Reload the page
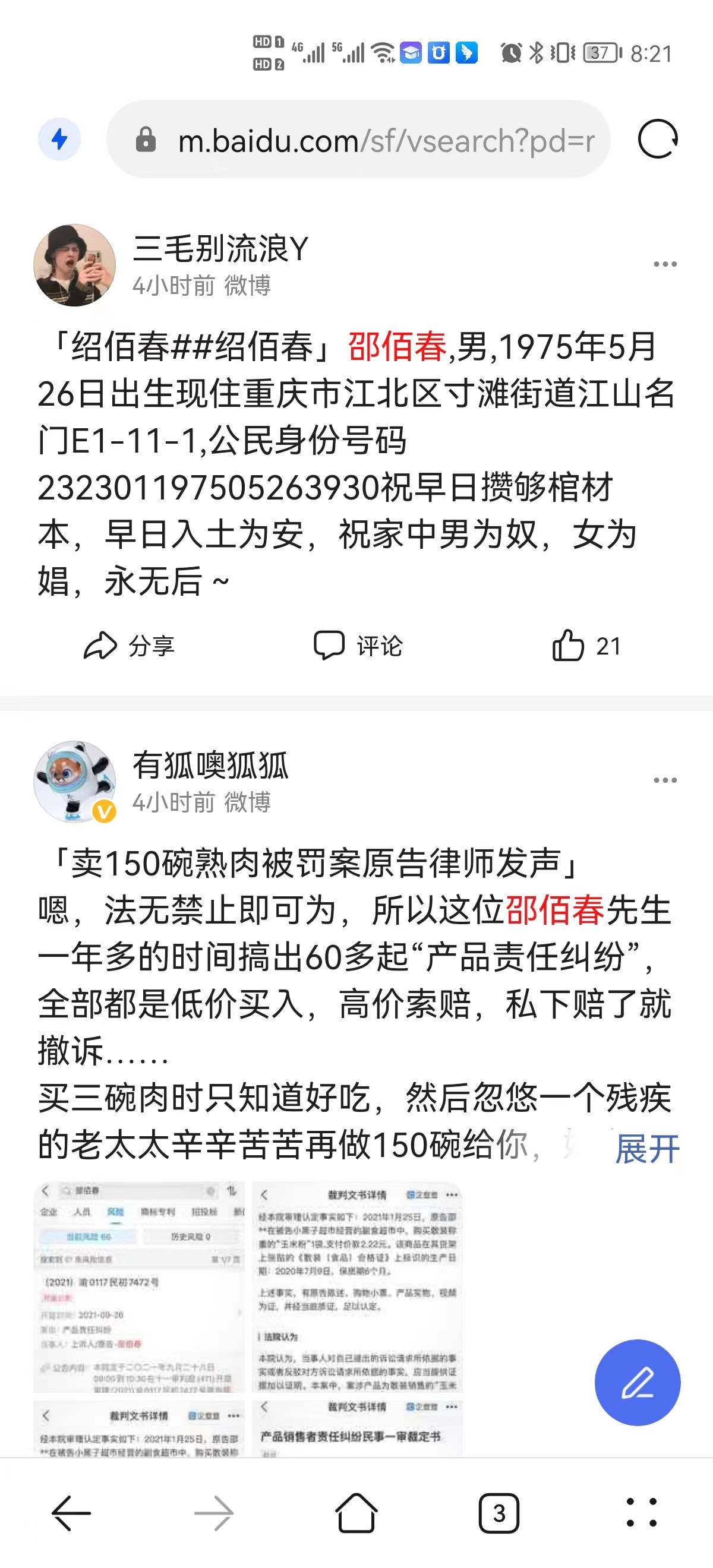Viewport: 713px width, 1568px height. [x=658, y=140]
